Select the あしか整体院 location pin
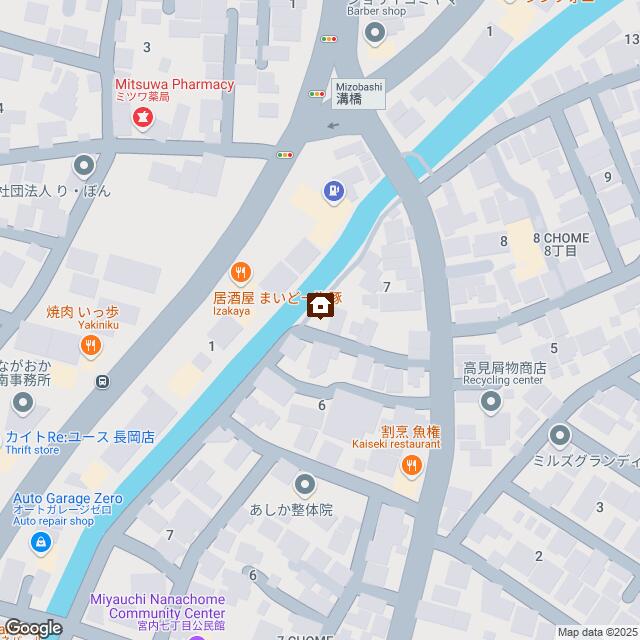Viewport: 640px width, 640px height. (305, 487)
